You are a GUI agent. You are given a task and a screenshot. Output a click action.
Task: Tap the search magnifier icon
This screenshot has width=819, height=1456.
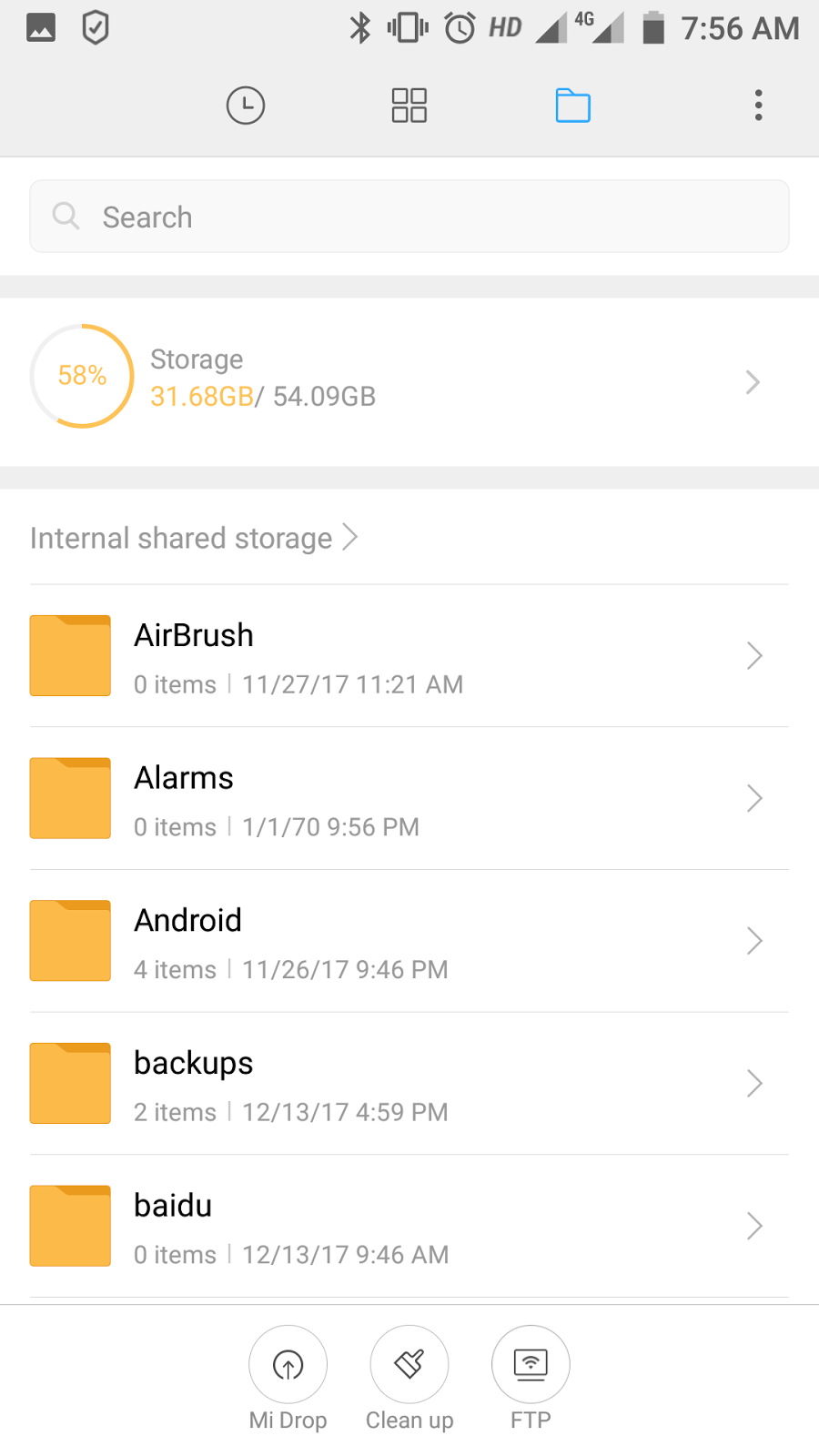click(66, 216)
